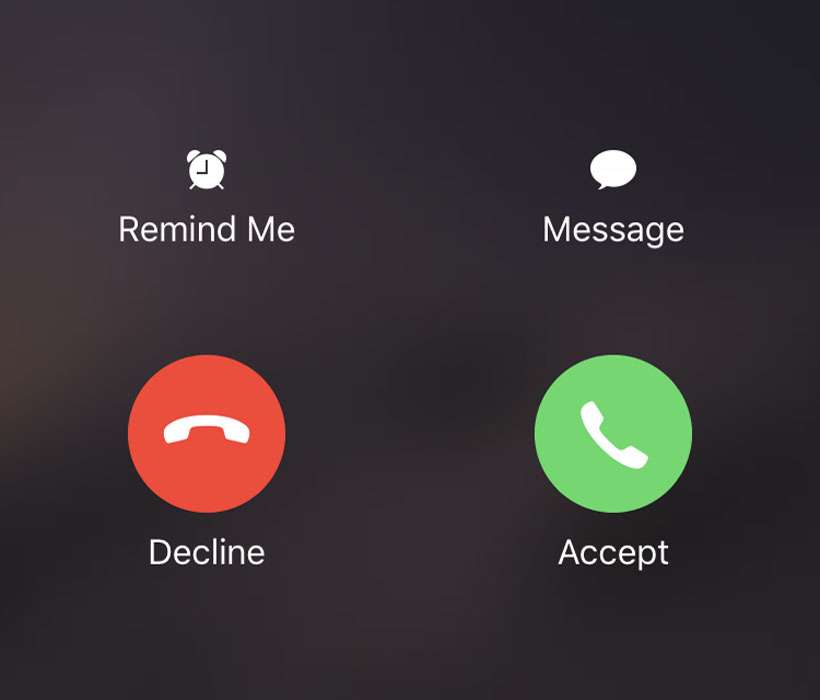Decline the incoming call

pyautogui.click(x=207, y=434)
